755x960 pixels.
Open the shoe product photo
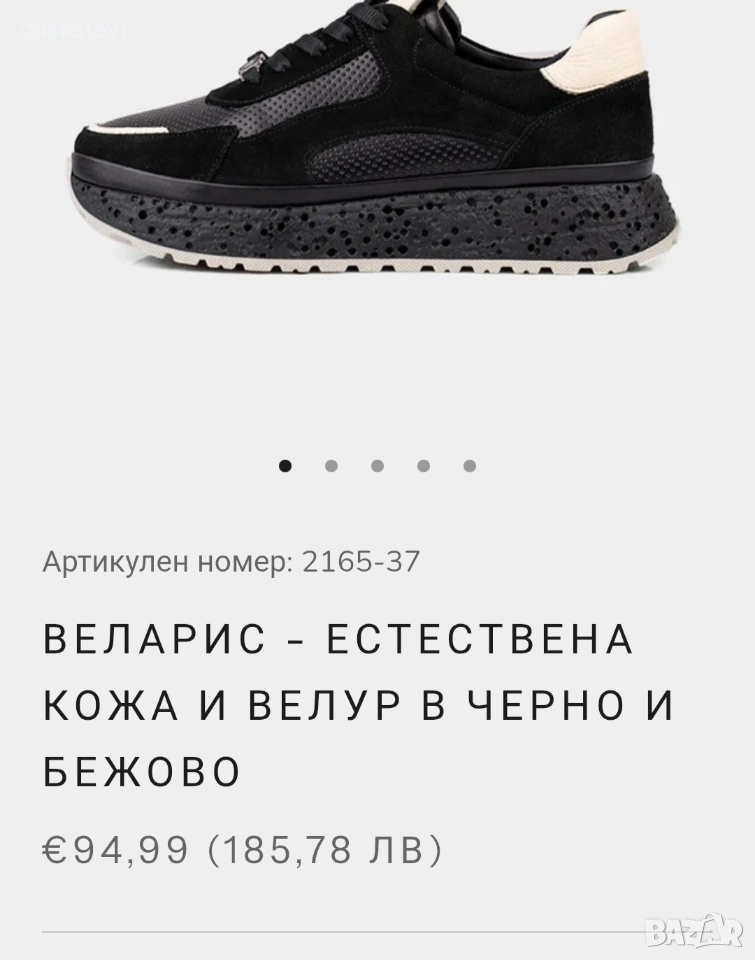click(x=378, y=140)
